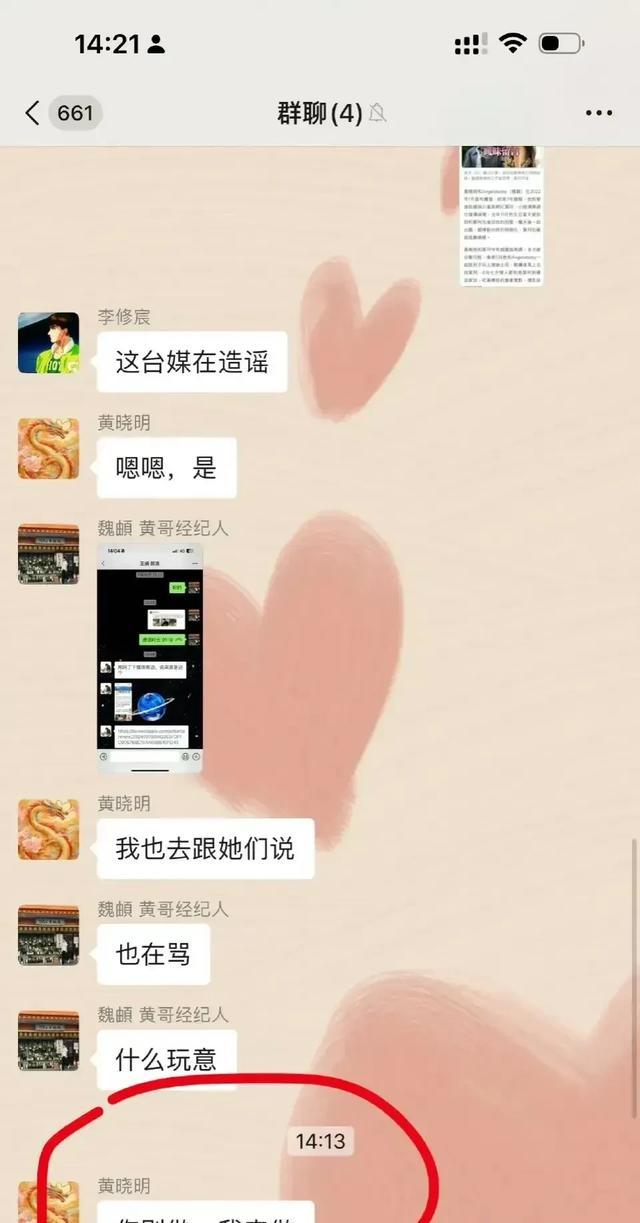Image resolution: width=640 pixels, height=1223 pixels.
Task: Tap 魏頔's avatar beside "也在骂"
Action: pos(48,935)
